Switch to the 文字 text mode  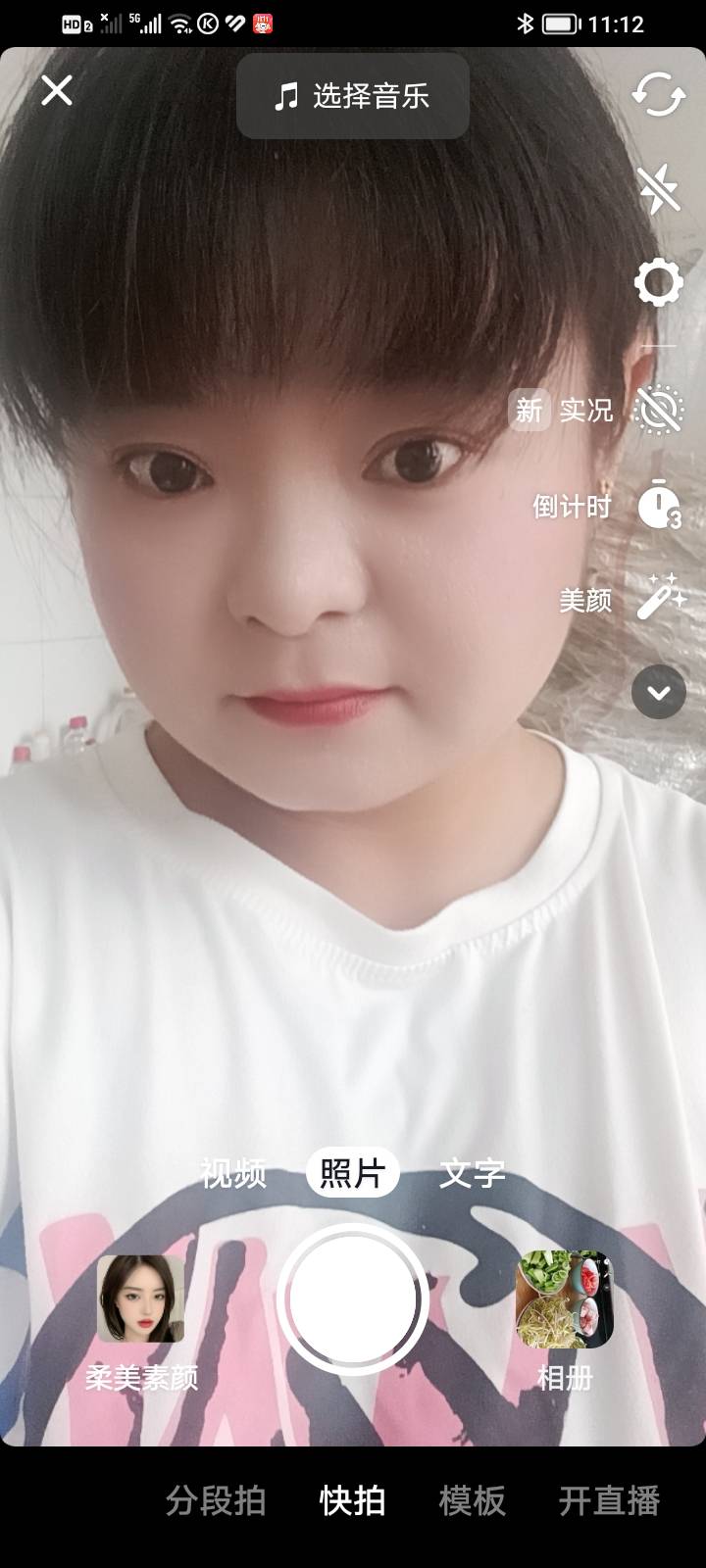point(473,1173)
